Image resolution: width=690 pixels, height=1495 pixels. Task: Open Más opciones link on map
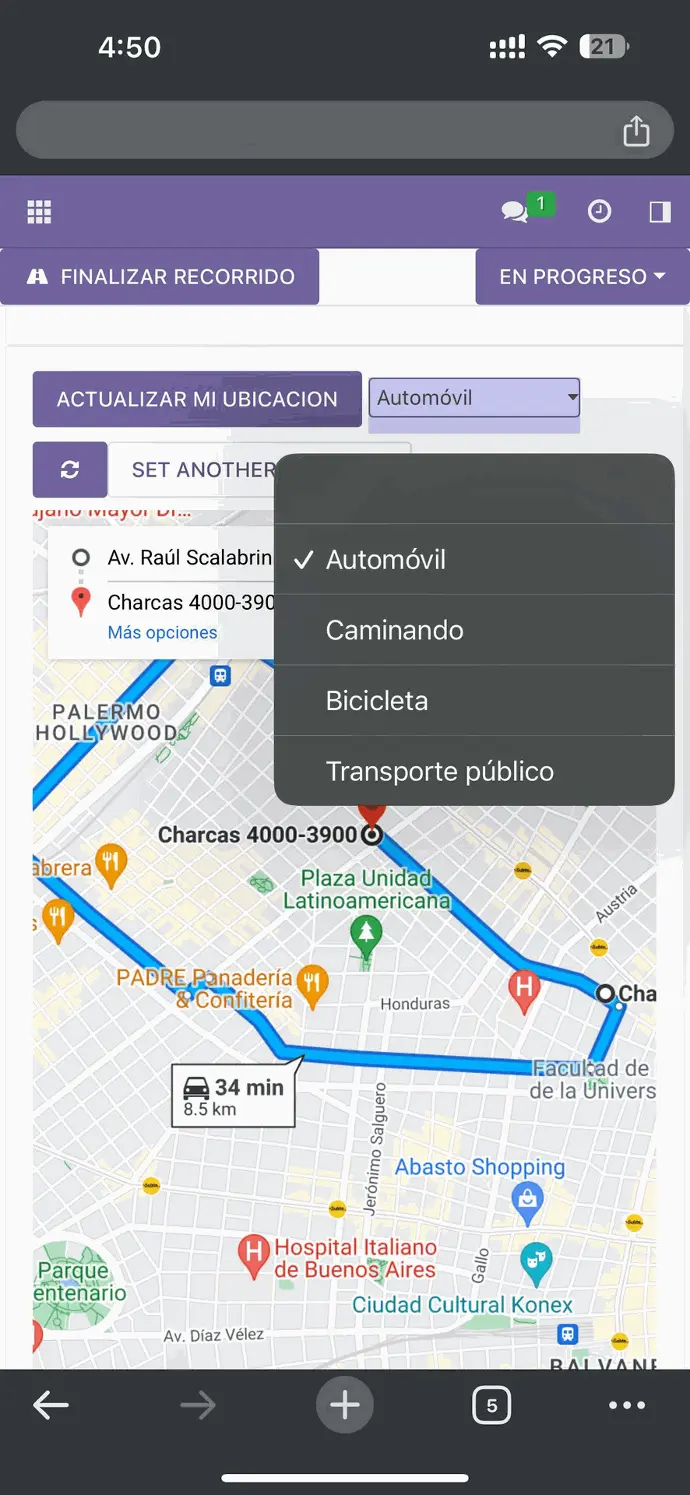(x=162, y=633)
